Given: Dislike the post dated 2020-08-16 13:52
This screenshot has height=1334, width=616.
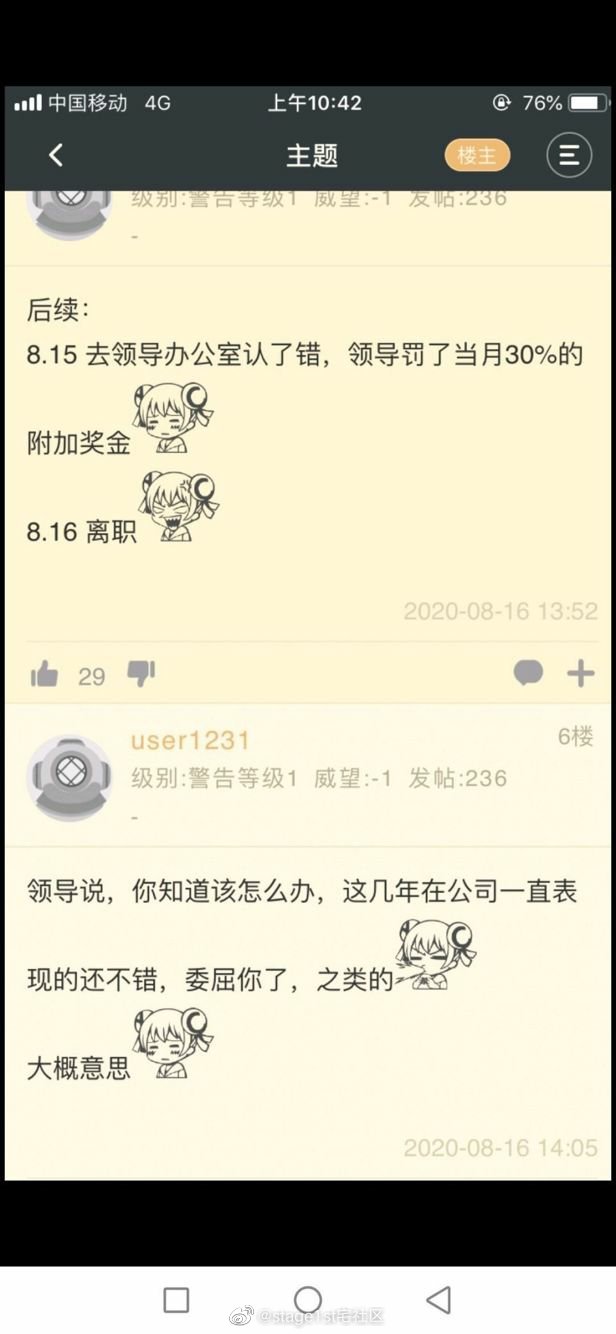Looking at the screenshot, I should coord(141,674).
